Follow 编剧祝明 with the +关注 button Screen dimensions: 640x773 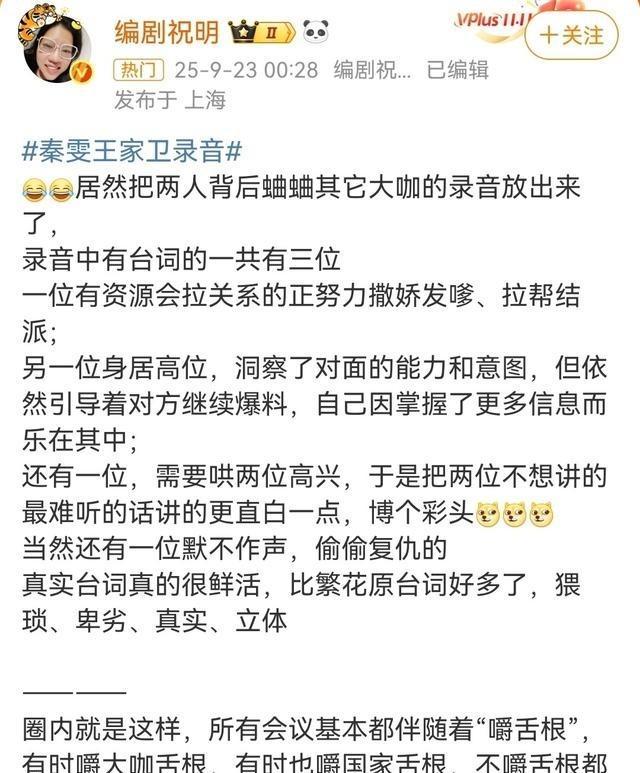click(x=571, y=35)
